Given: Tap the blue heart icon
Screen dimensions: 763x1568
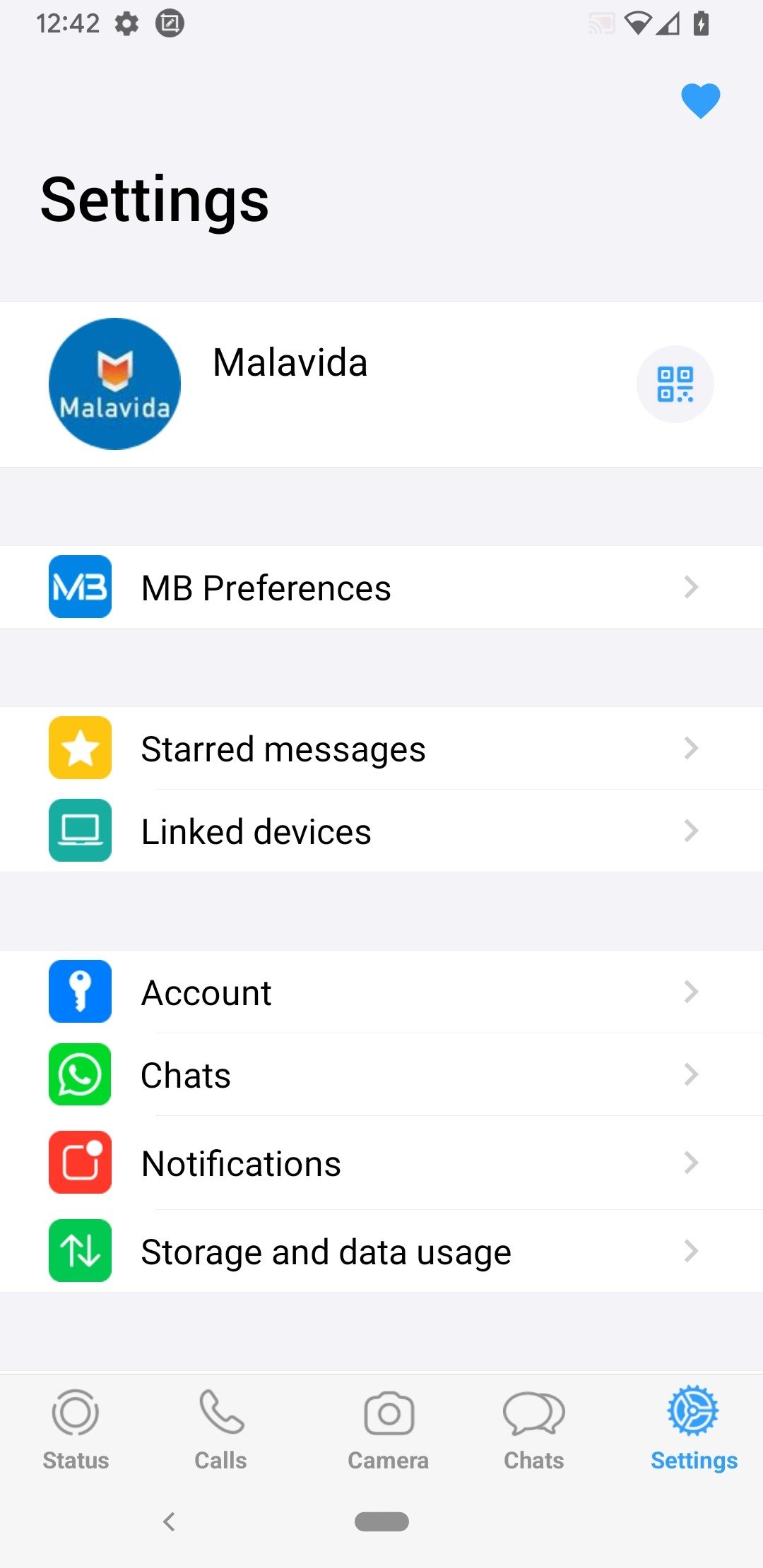Looking at the screenshot, I should click(700, 100).
